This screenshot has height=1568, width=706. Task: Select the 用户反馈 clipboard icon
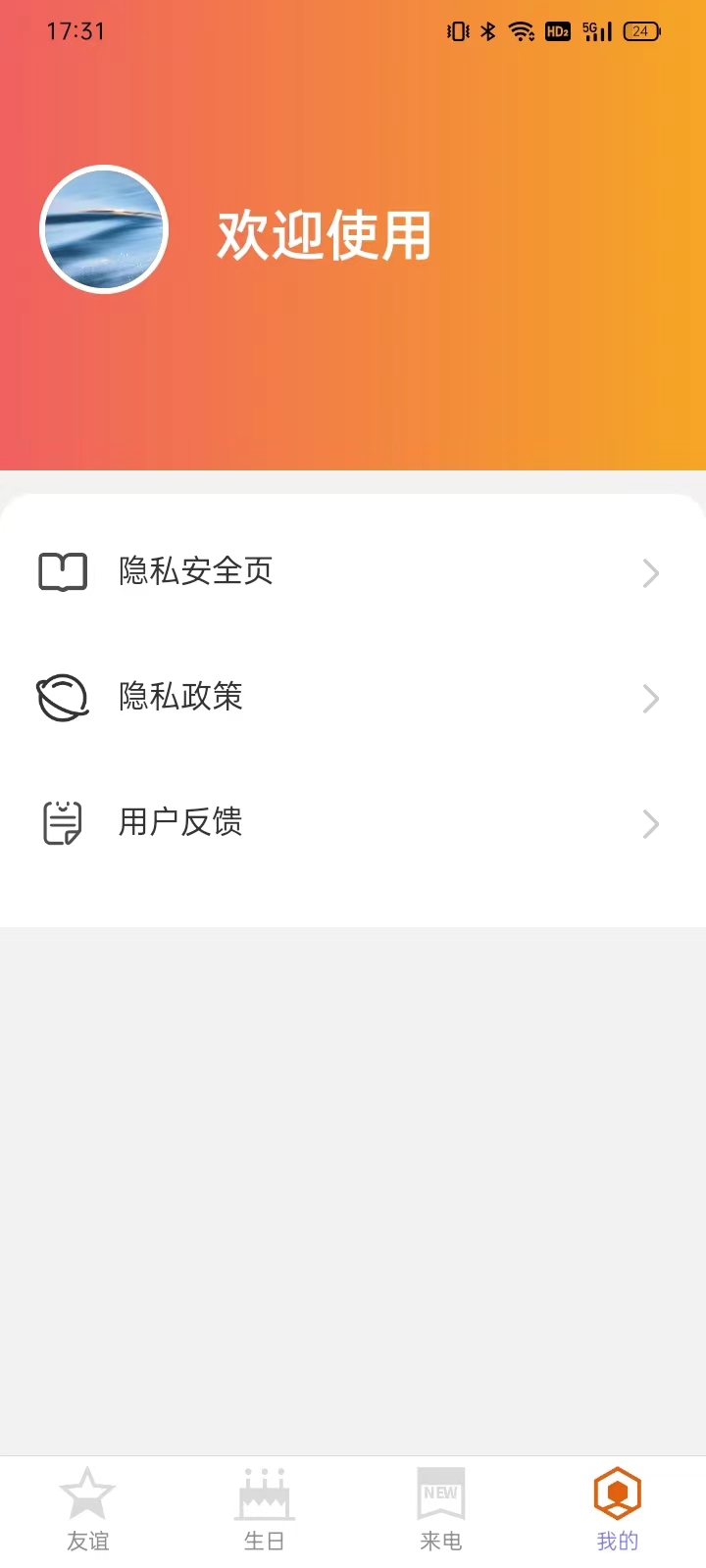point(63,822)
